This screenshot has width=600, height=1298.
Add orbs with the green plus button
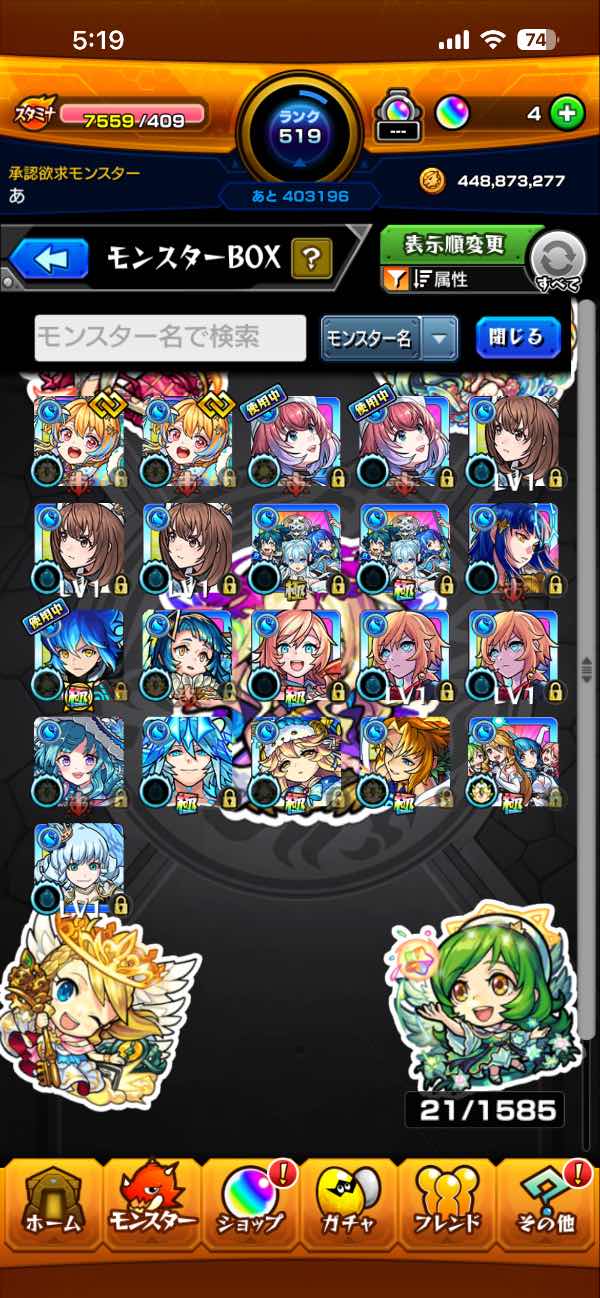tap(567, 113)
